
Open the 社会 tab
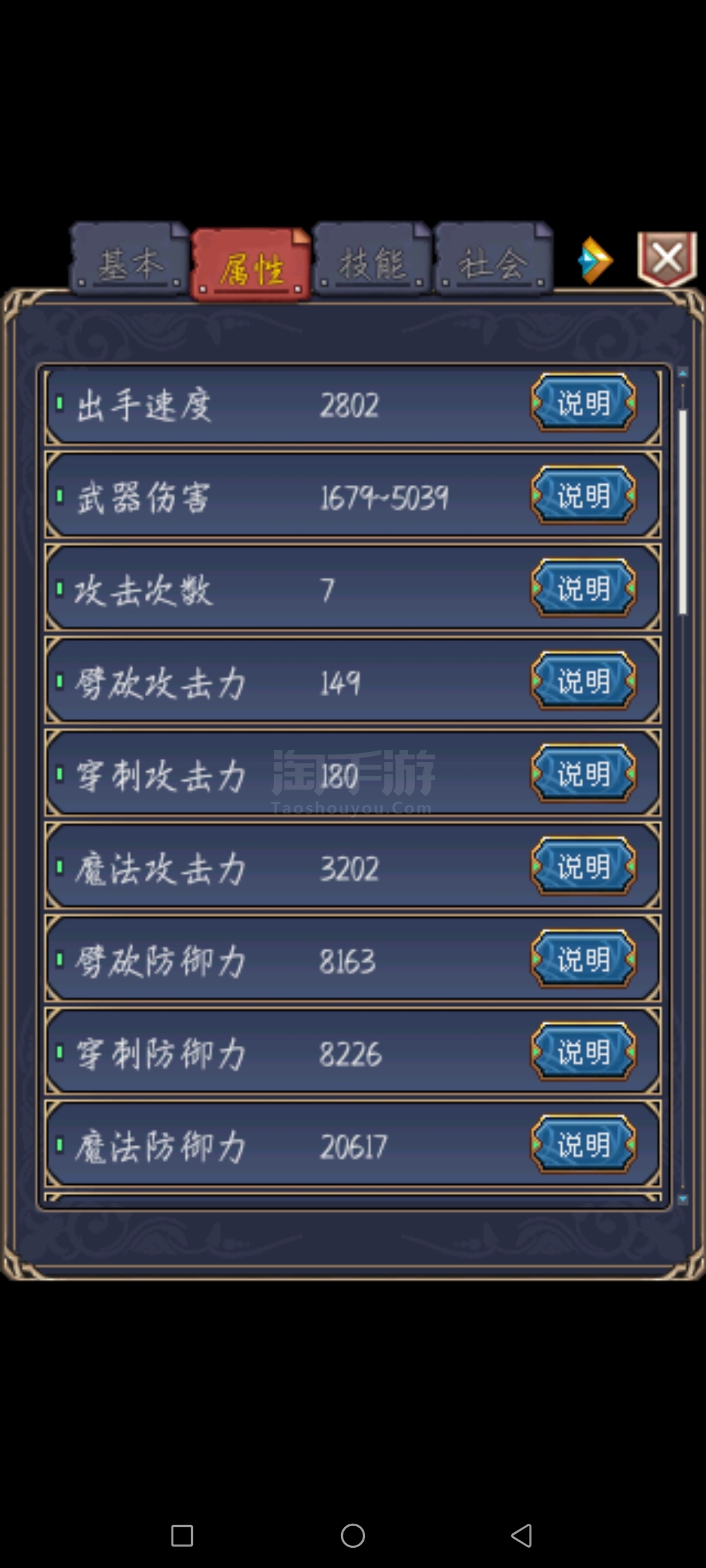coord(494,259)
